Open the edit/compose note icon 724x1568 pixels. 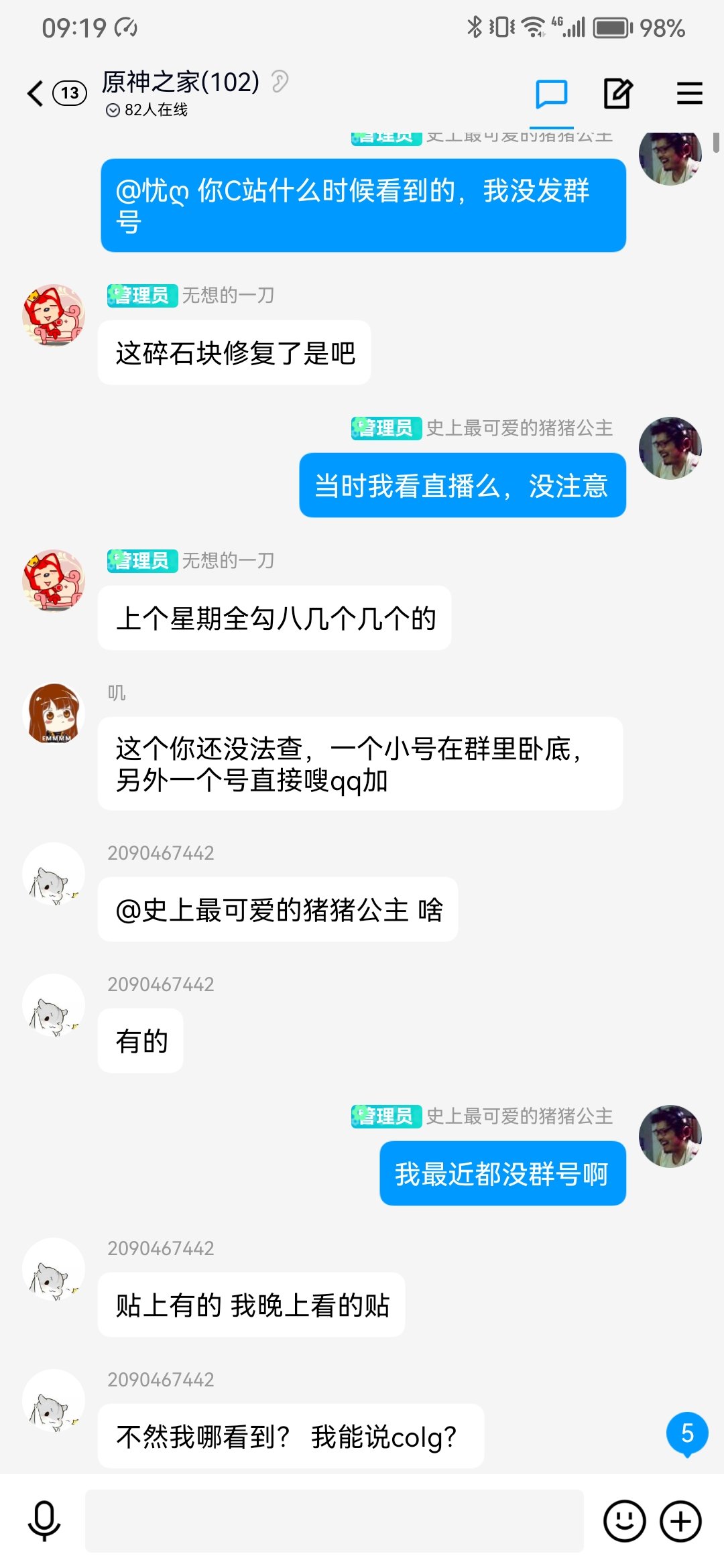point(617,94)
